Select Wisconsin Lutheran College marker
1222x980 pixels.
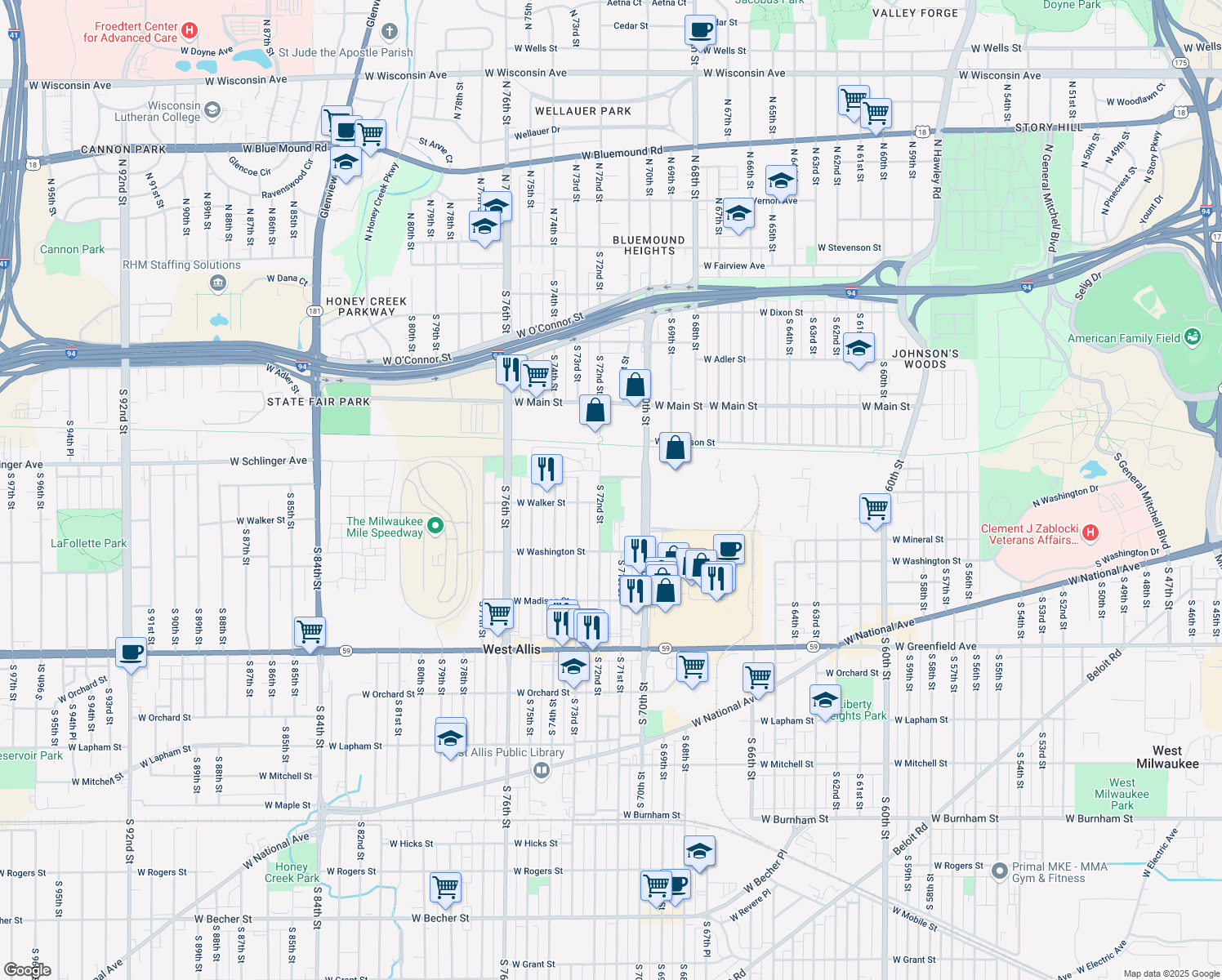coord(212,109)
